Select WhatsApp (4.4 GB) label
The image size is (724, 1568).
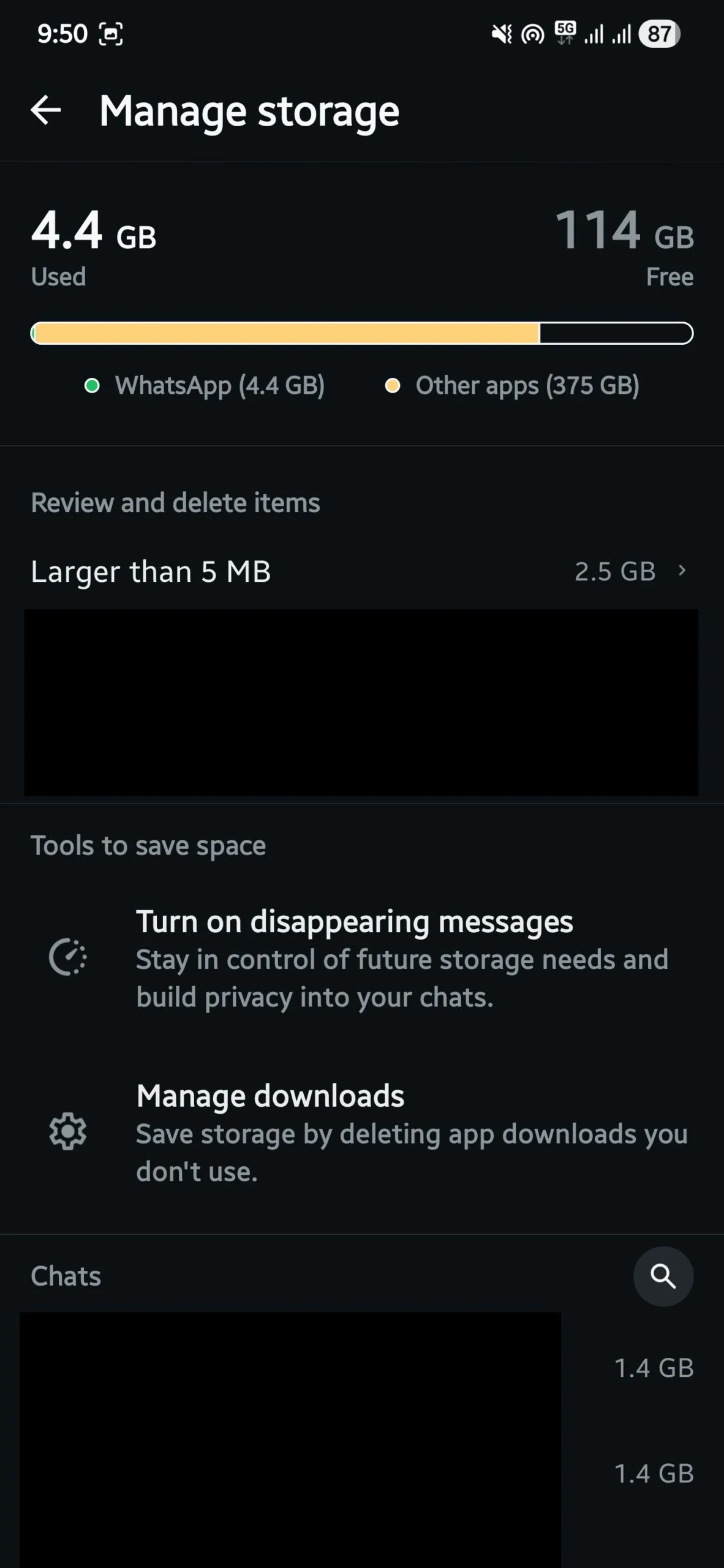click(220, 385)
